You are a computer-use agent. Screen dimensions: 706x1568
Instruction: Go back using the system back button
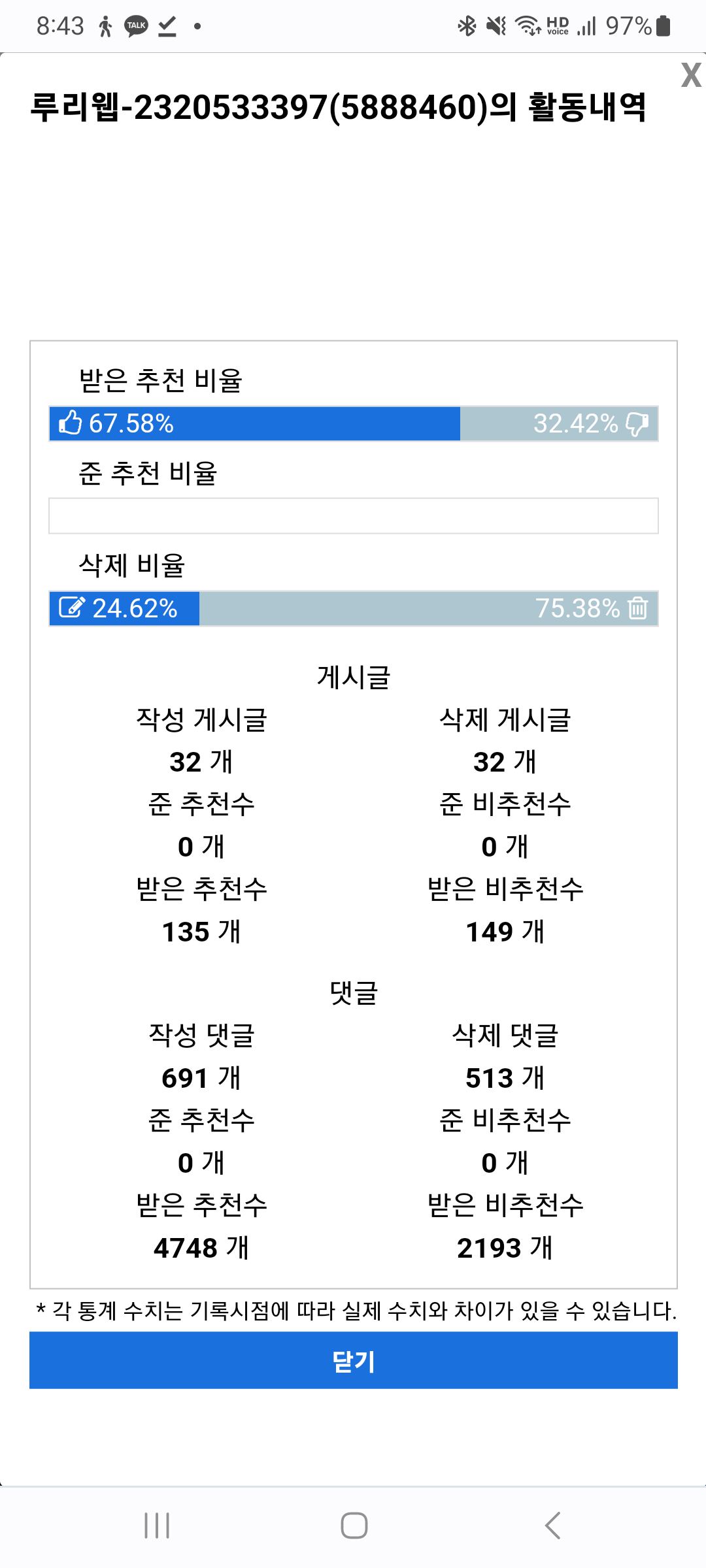click(x=552, y=1526)
